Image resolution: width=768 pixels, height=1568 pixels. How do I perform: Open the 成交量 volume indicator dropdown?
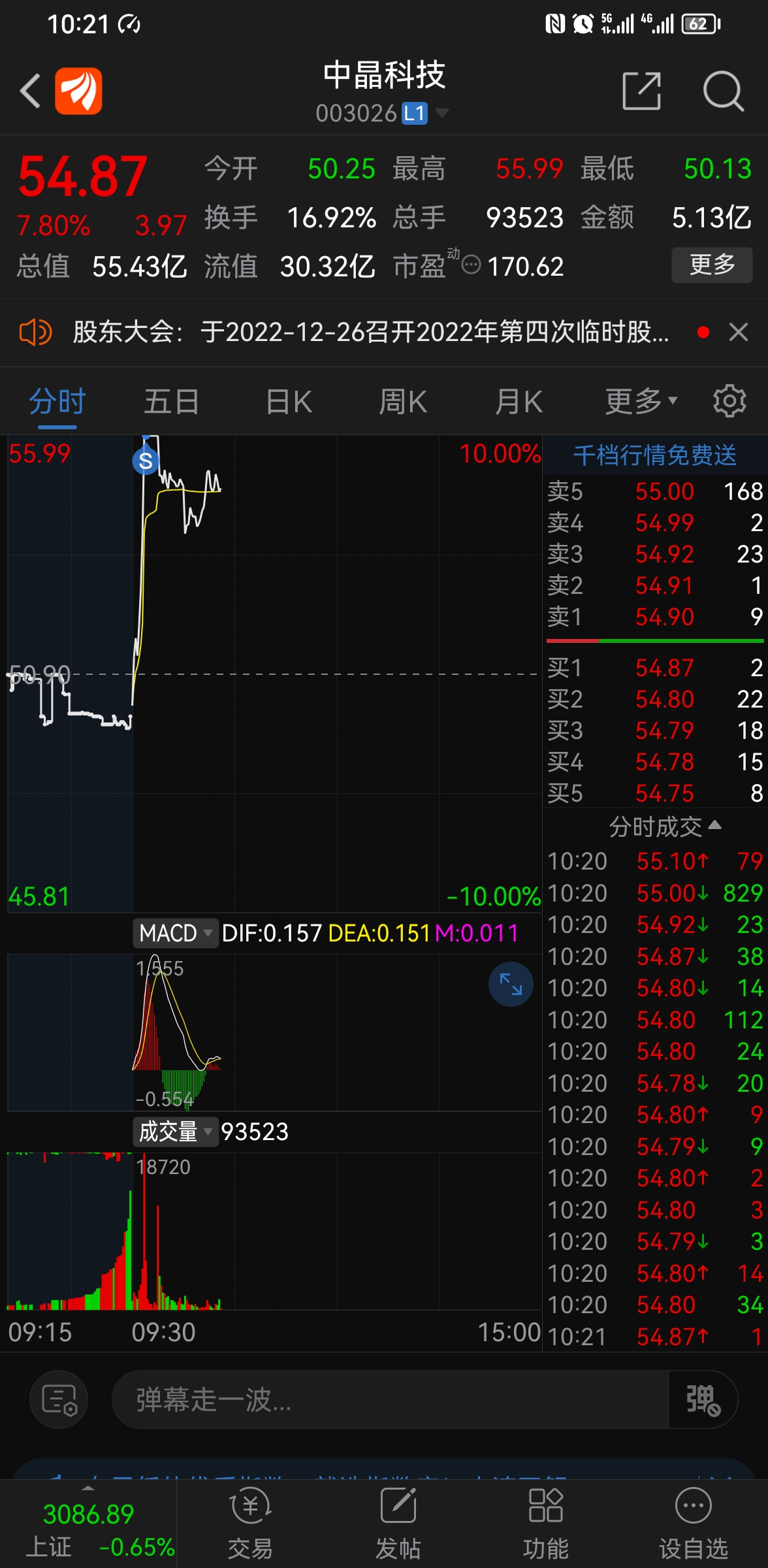click(175, 1132)
